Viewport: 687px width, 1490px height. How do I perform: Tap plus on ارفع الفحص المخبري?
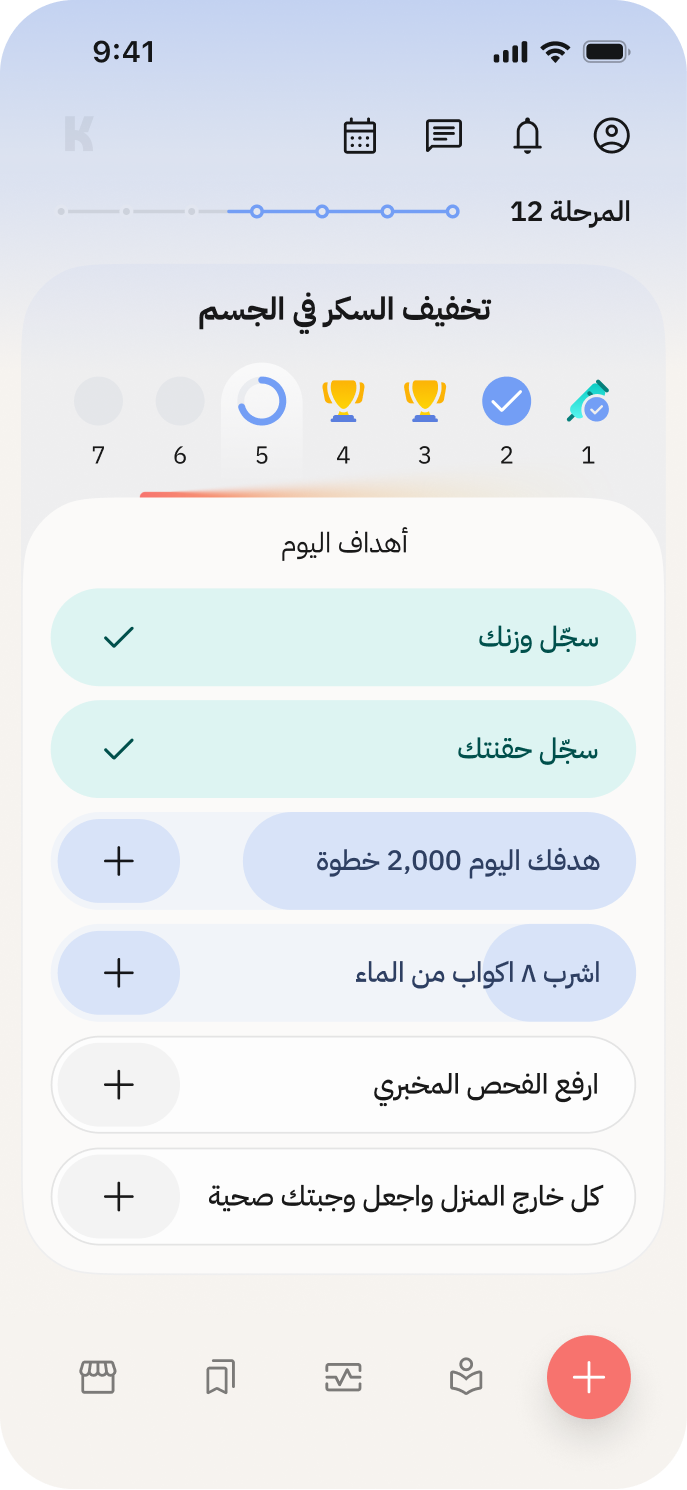[x=119, y=1085]
